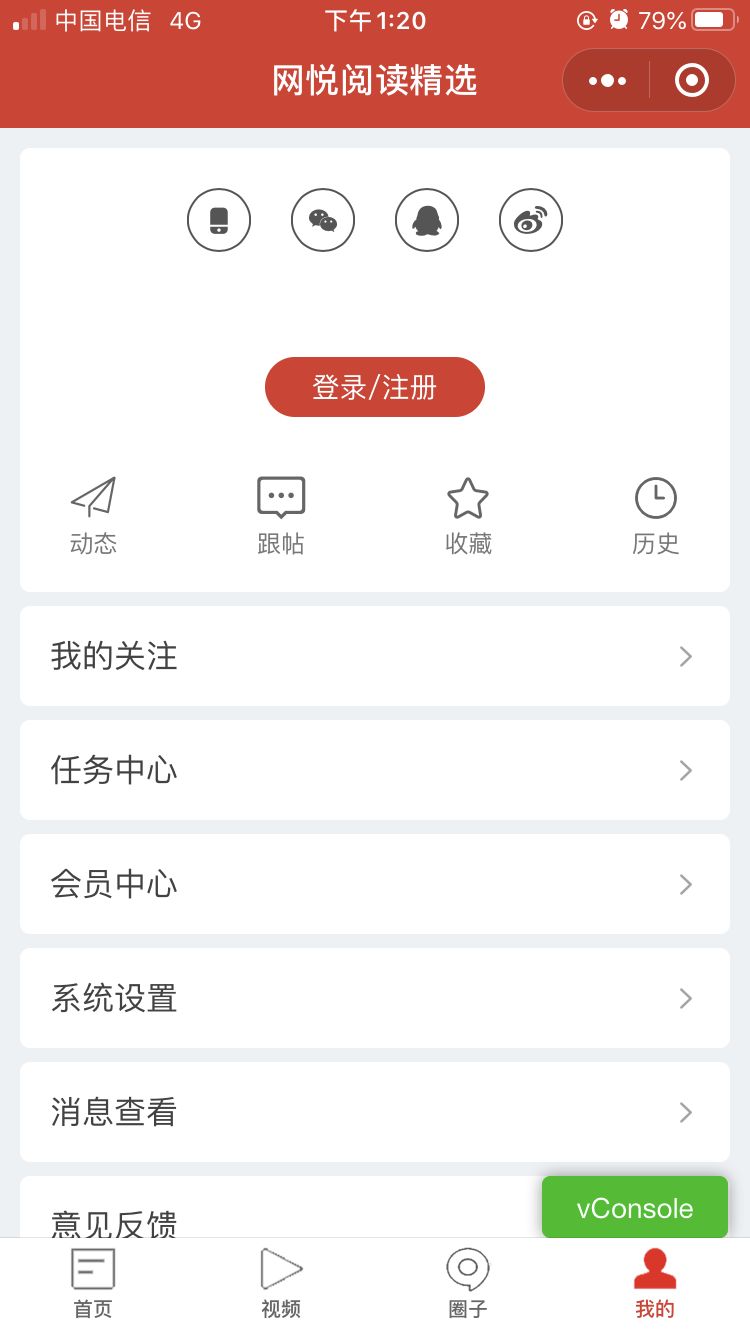Open 任务中心 row
Screen dimensions: 750x1334
click(375, 770)
